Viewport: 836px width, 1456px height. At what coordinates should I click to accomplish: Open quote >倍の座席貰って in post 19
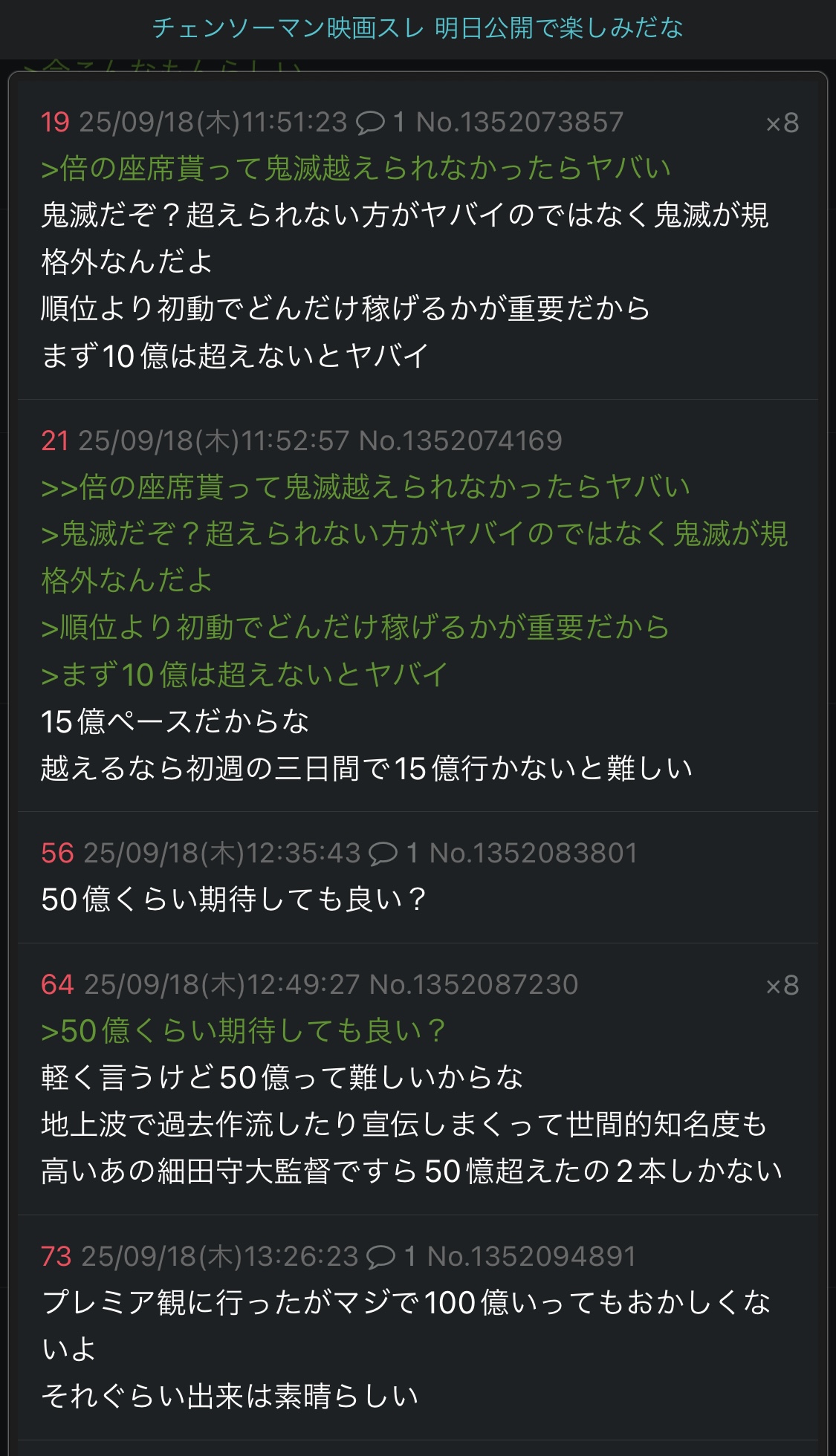click(356, 169)
